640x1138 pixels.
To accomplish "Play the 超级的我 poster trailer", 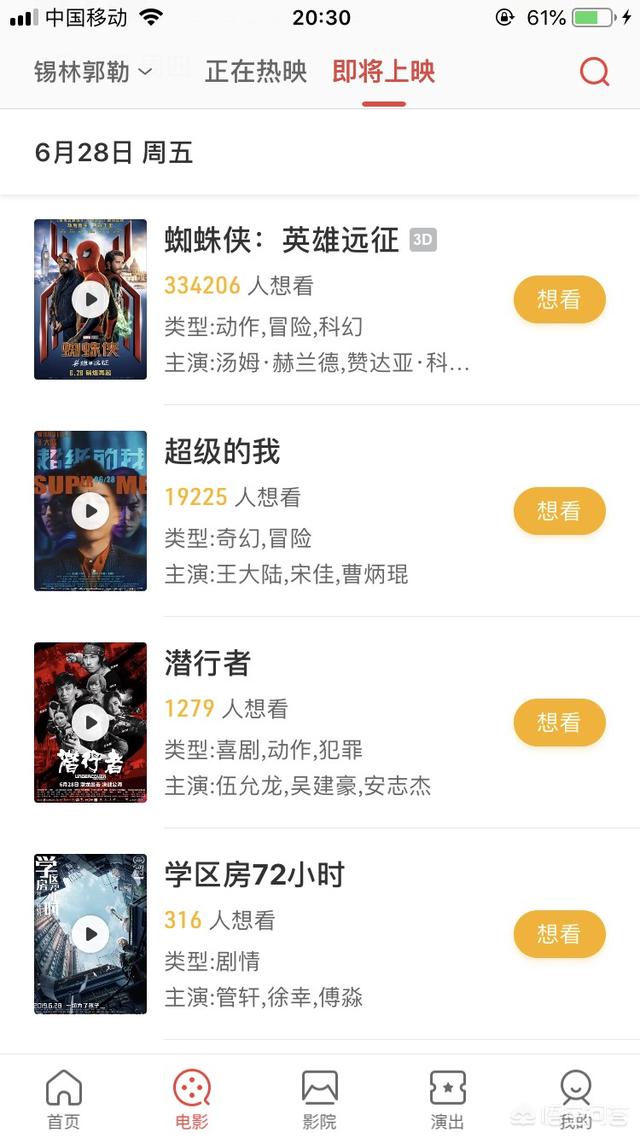I will (x=91, y=511).
